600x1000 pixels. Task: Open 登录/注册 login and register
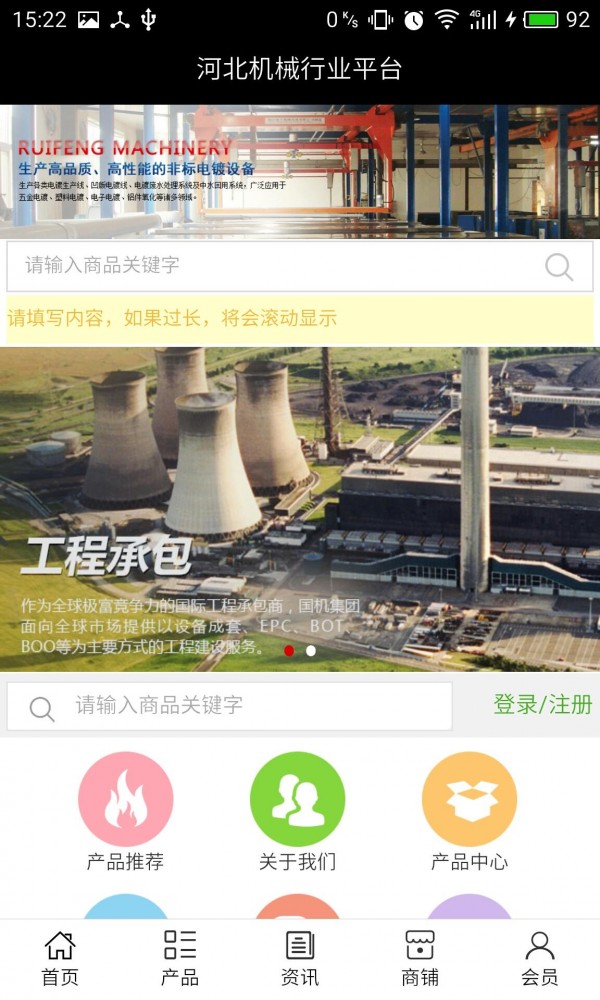coord(542,705)
